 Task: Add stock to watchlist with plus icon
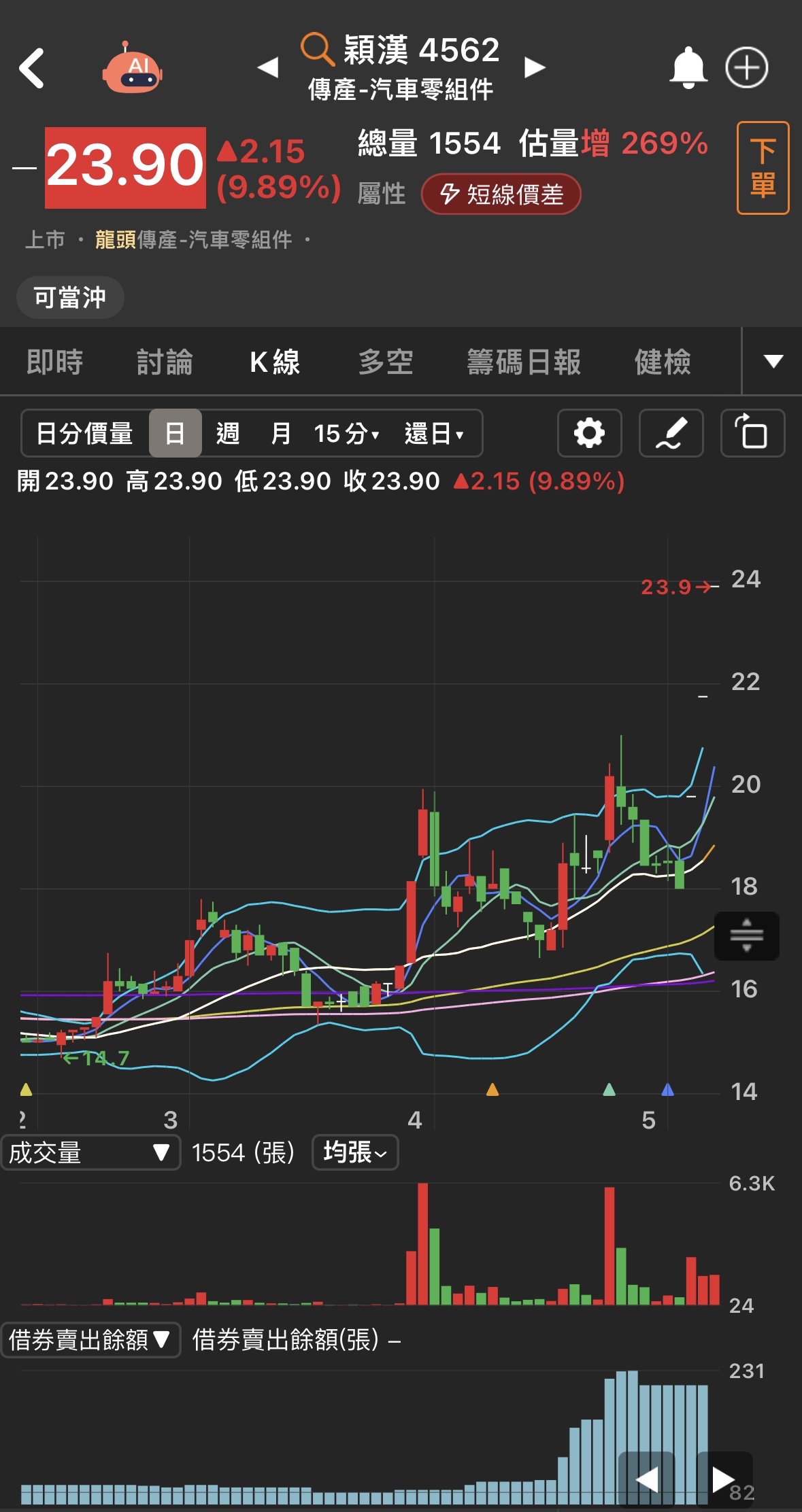coord(746,67)
